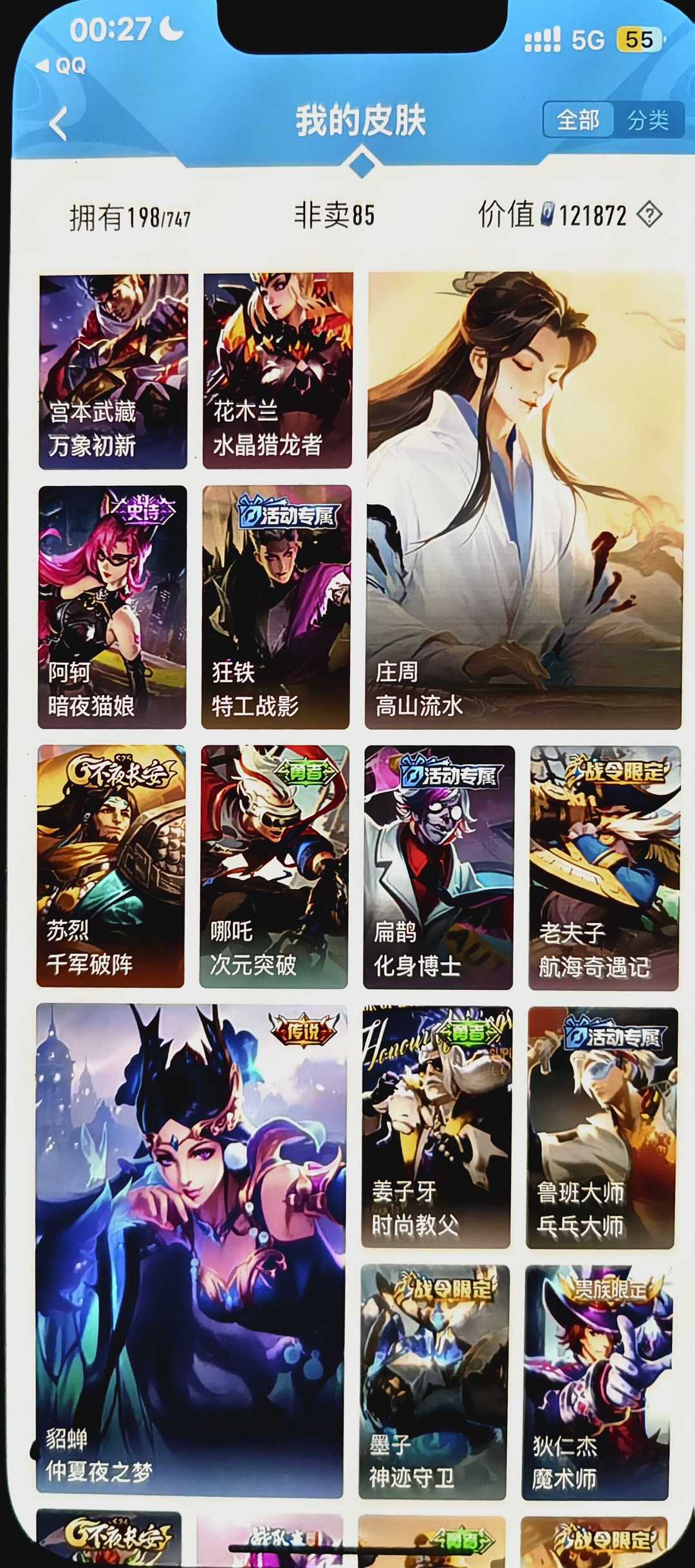Open 花木兰 水晶猎龙者 skin card

click(x=278, y=371)
